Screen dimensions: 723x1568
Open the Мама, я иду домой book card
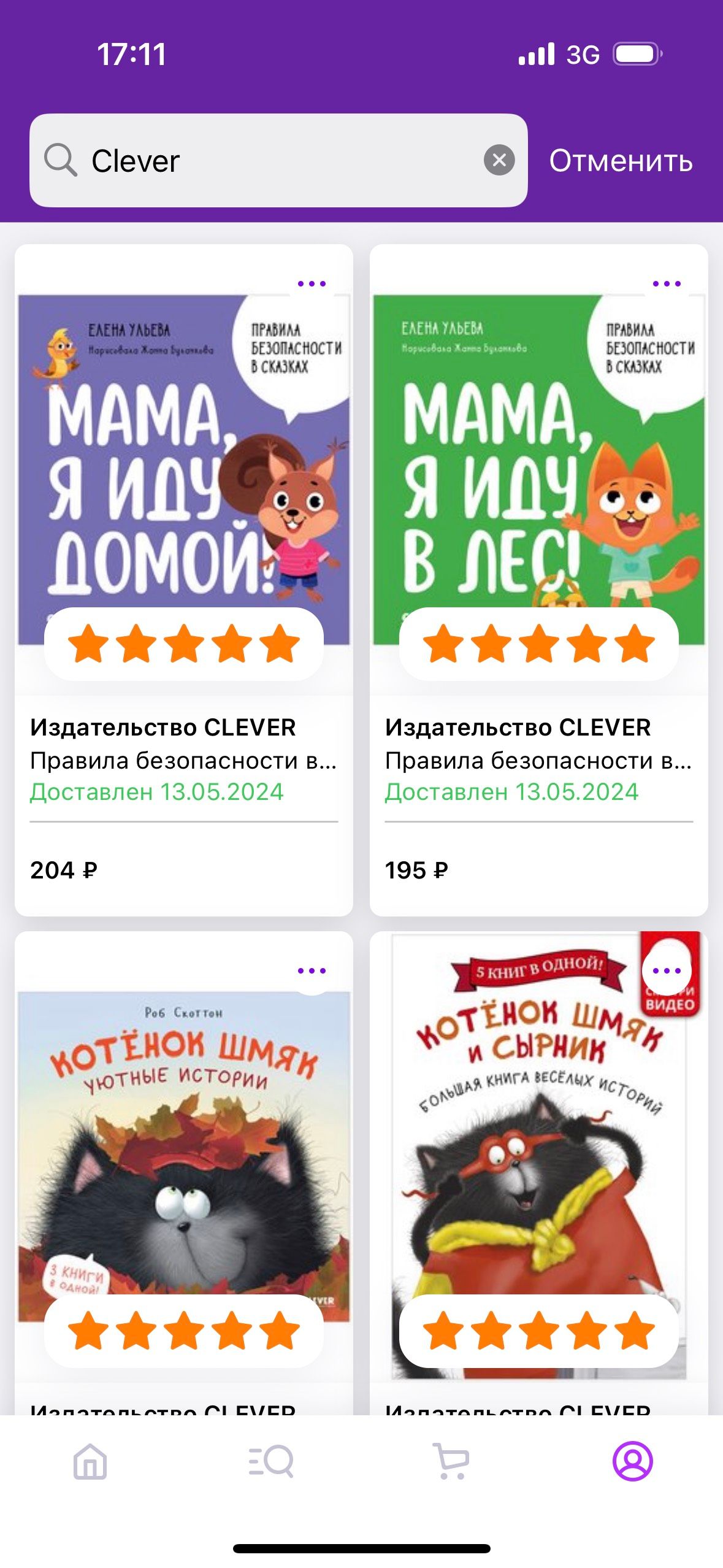click(x=184, y=580)
